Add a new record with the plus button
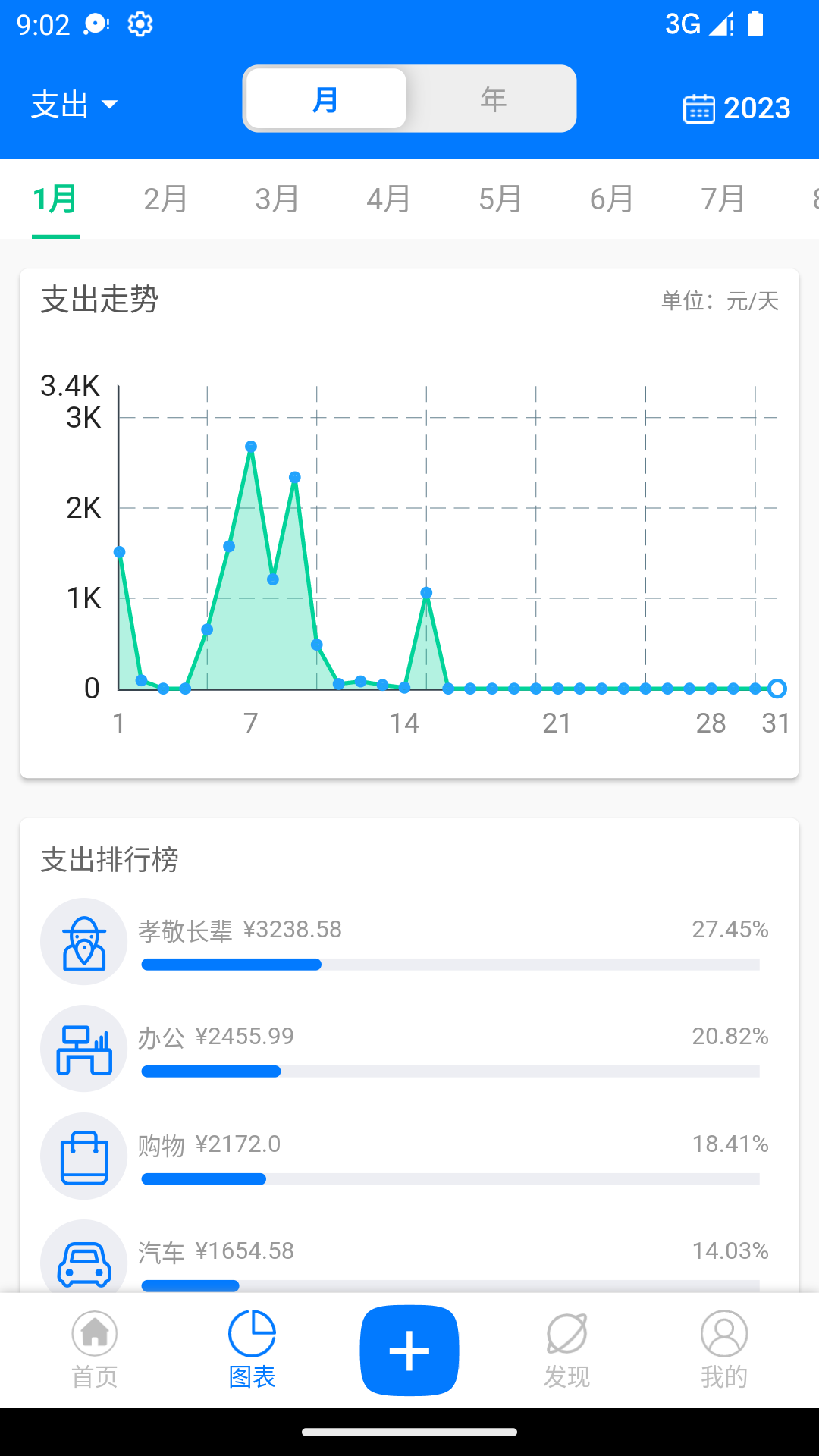Screen dimensions: 819x1456 409,1351
